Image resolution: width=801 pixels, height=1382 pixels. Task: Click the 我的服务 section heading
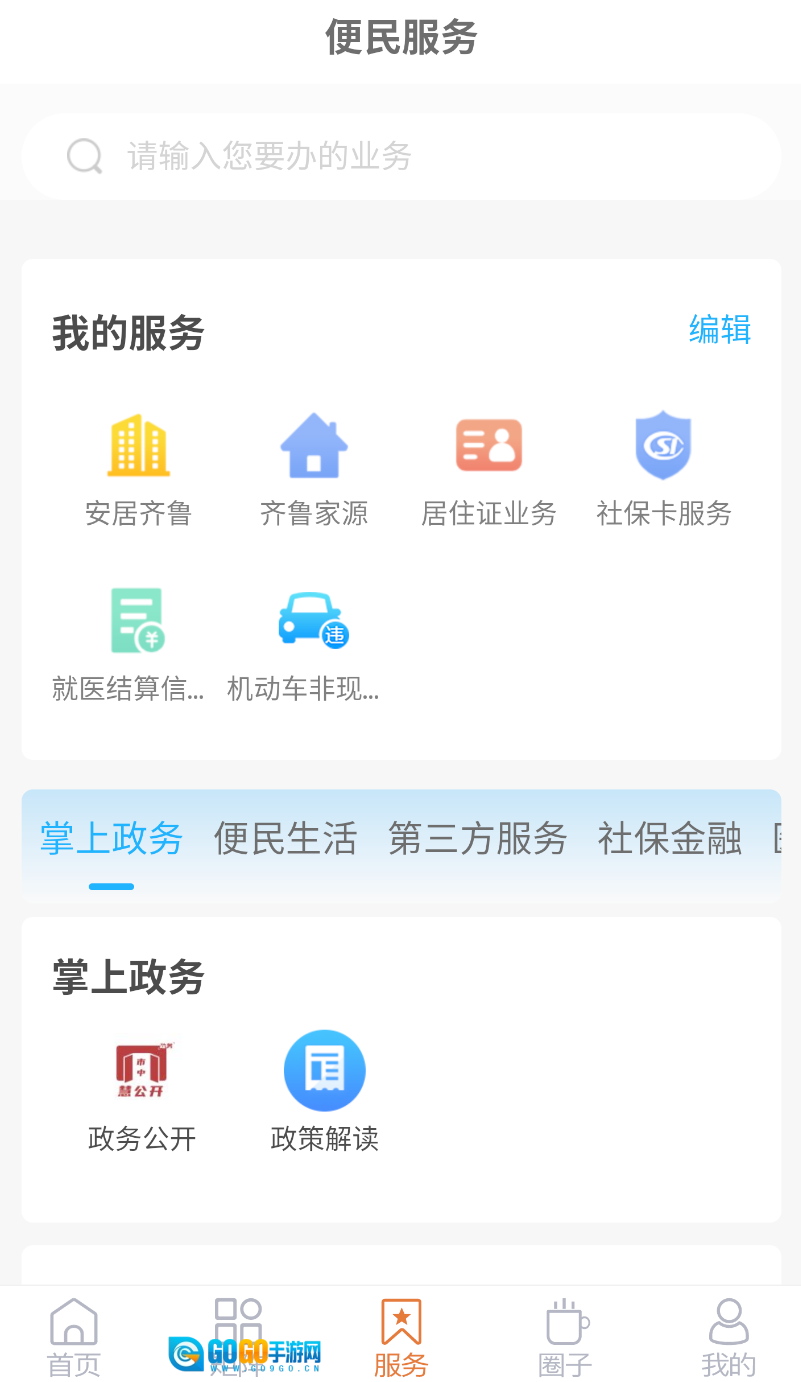coord(127,334)
